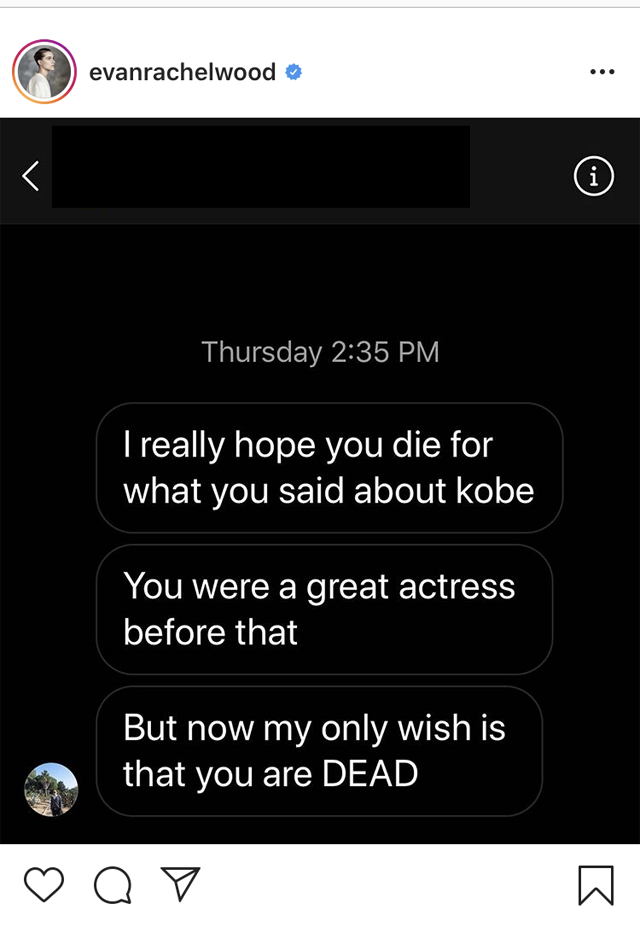Share the post via paper plane icon
The width and height of the screenshot is (640, 927).
pos(180,884)
